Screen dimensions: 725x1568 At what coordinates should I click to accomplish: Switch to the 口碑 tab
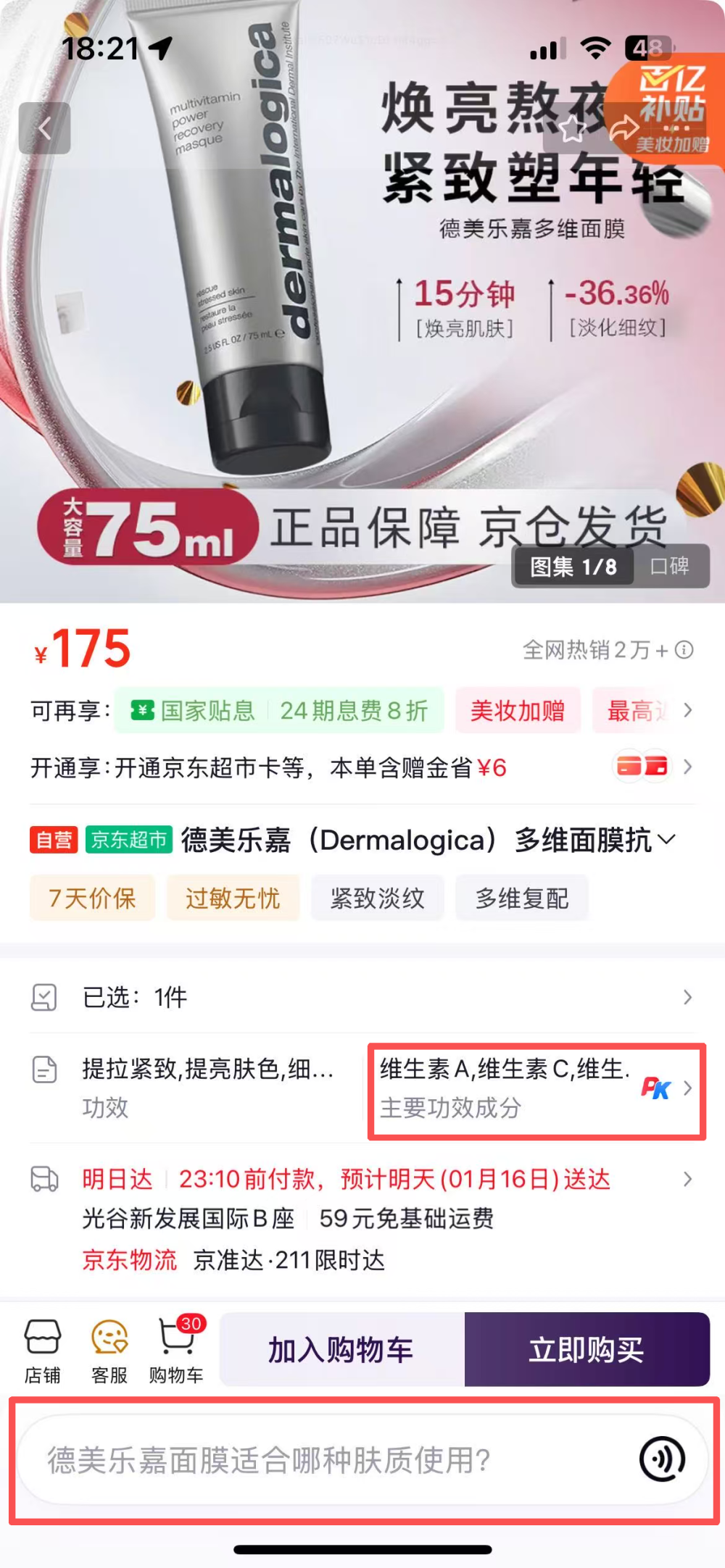[x=672, y=567]
